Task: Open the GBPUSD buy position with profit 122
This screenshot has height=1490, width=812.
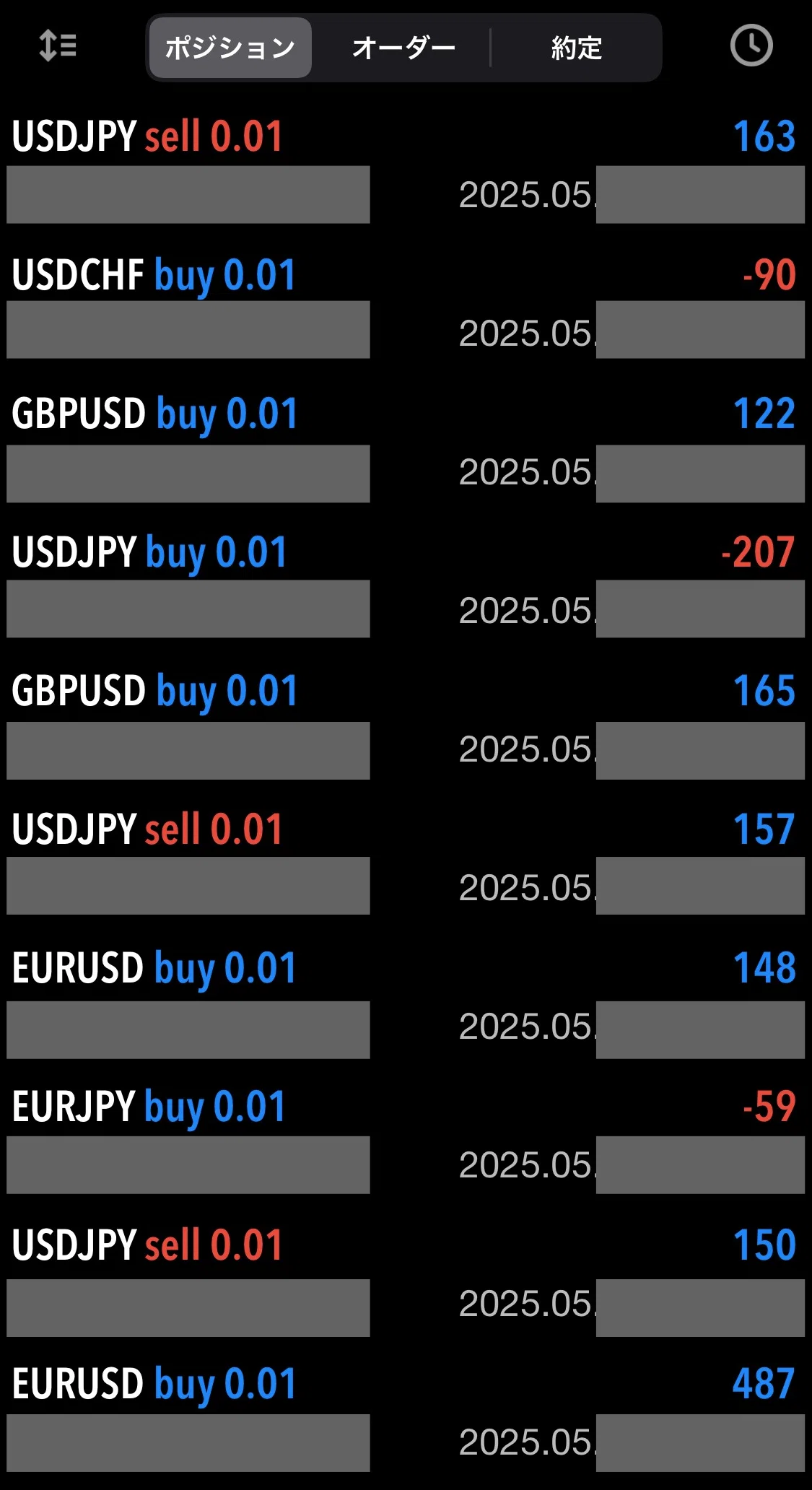Action: [406, 445]
